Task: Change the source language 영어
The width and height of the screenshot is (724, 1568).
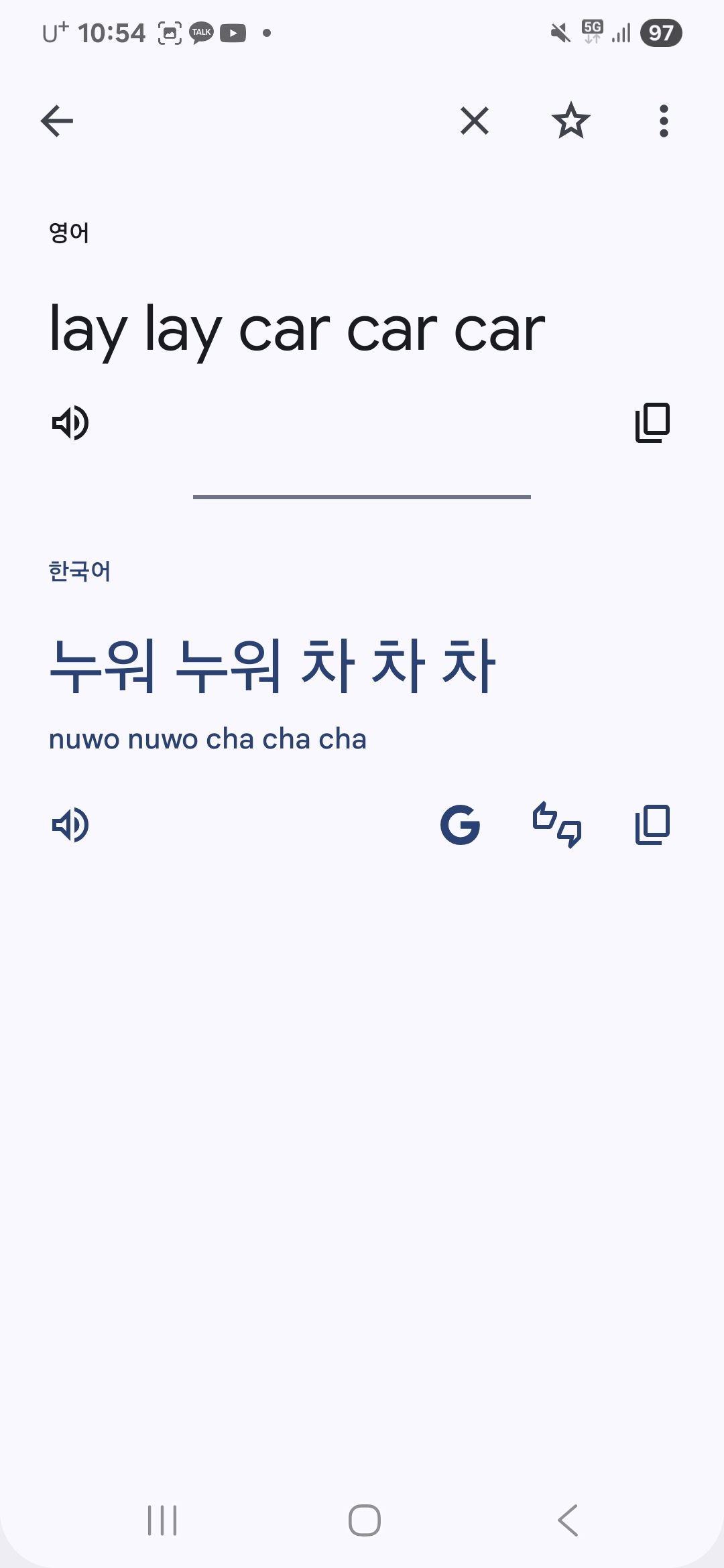Action: (69, 233)
